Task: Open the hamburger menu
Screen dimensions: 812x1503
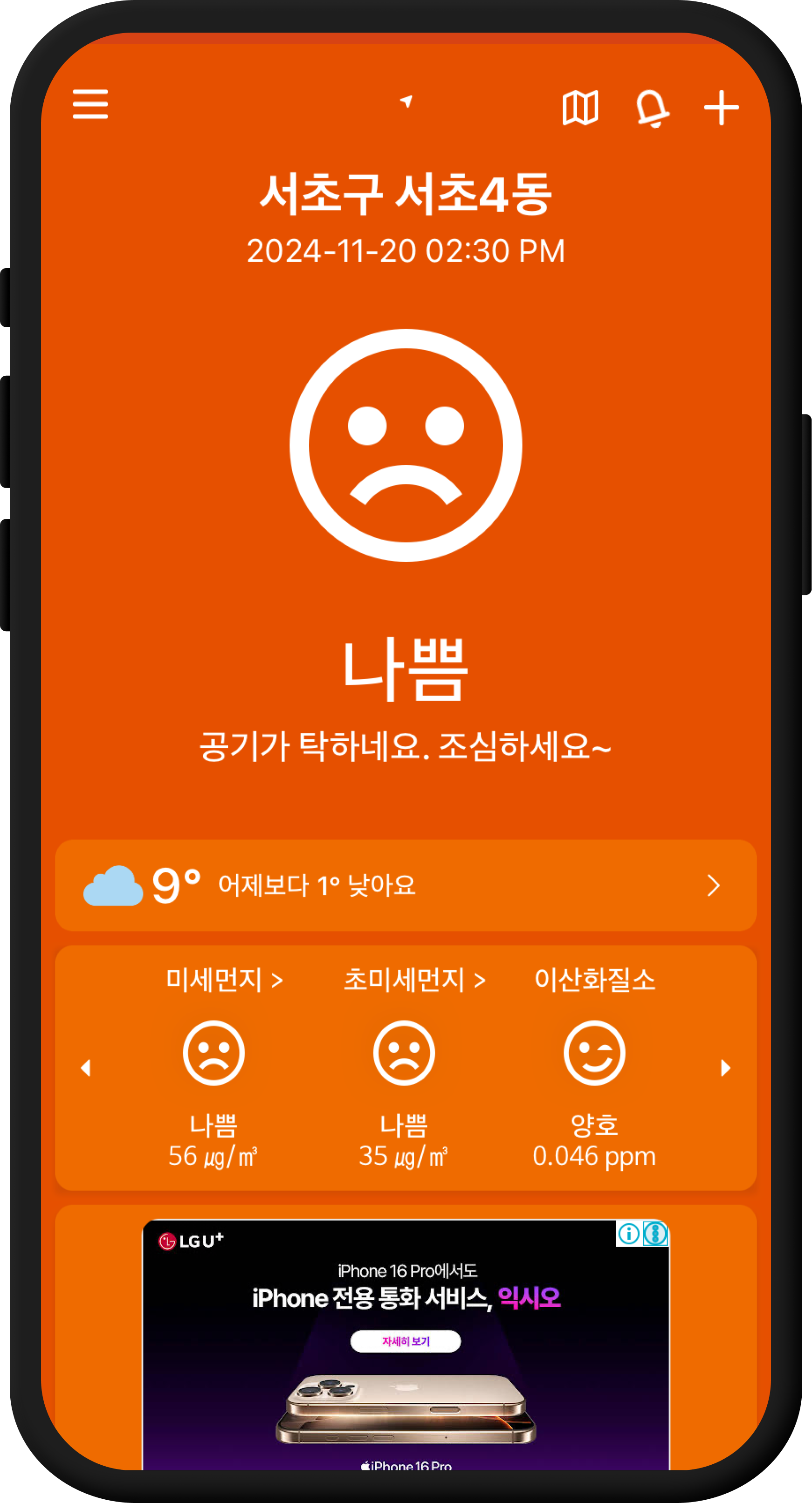Action: pos(90,104)
